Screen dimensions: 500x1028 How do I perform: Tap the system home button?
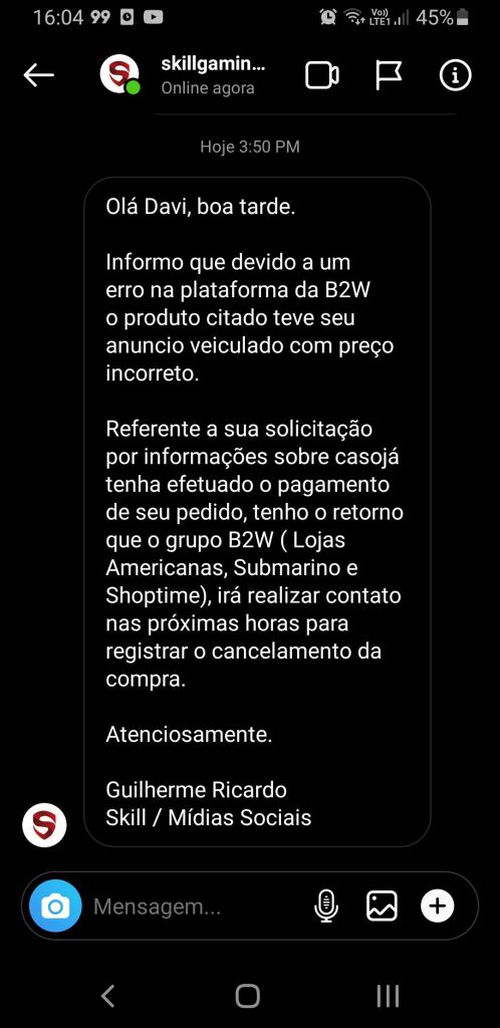click(248, 995)
